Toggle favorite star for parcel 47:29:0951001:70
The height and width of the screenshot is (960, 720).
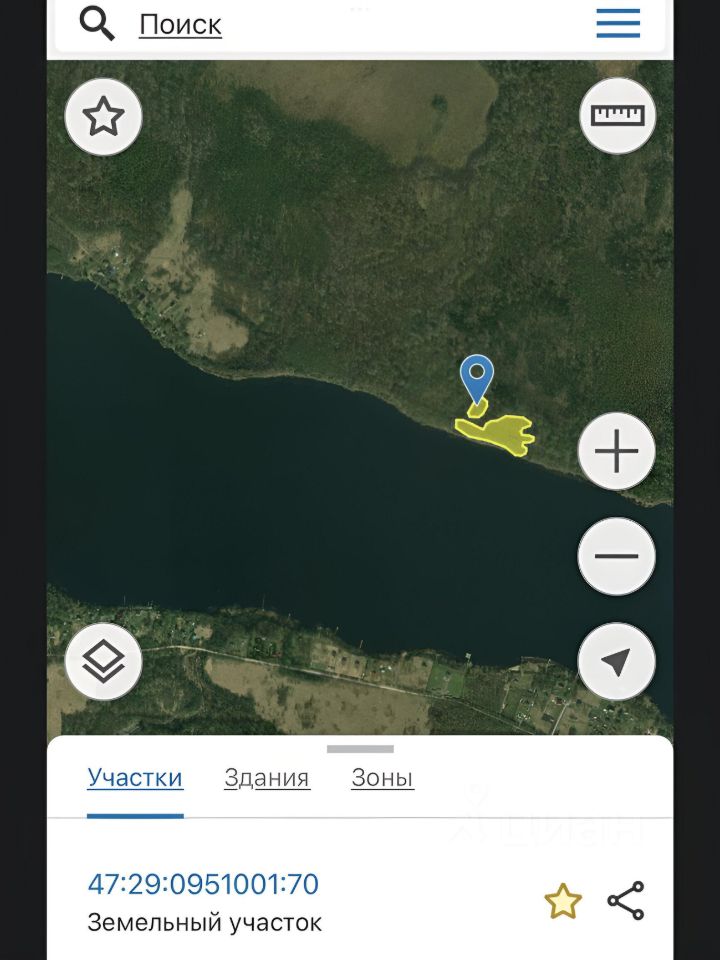pos(563,901)
